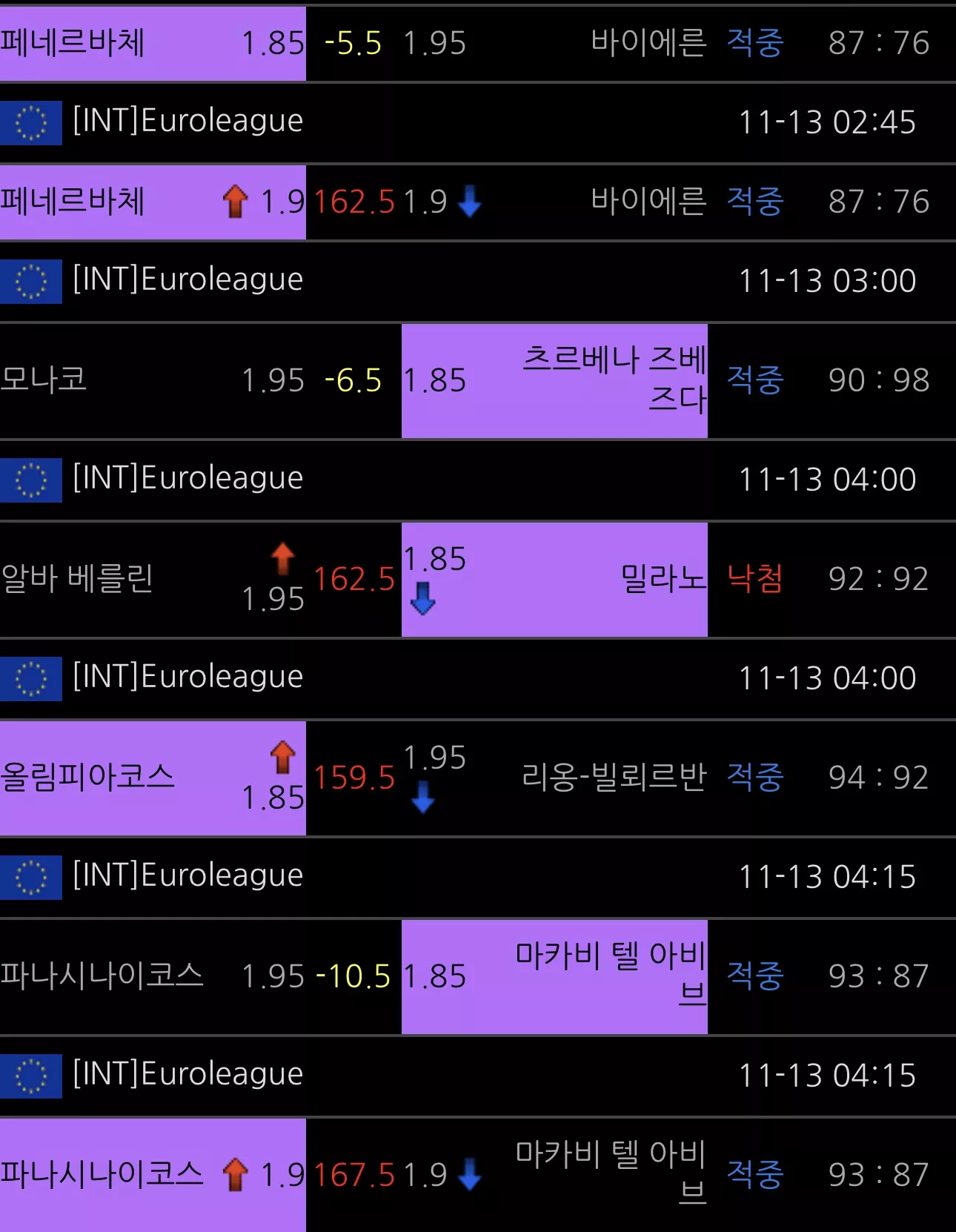Open 페네르바체 over/under 162.5 bet row

click(x=478, y=202)
